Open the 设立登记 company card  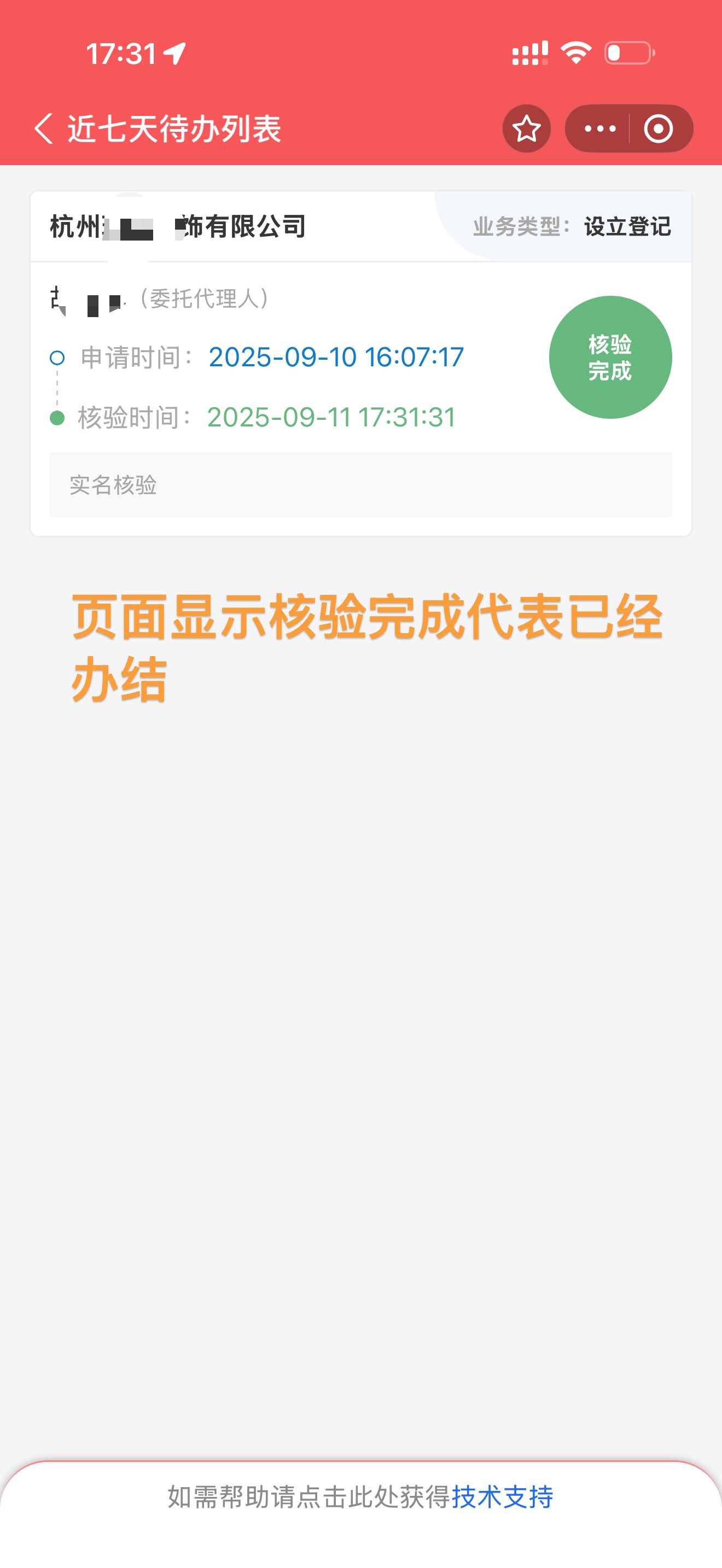coord(361,364)
